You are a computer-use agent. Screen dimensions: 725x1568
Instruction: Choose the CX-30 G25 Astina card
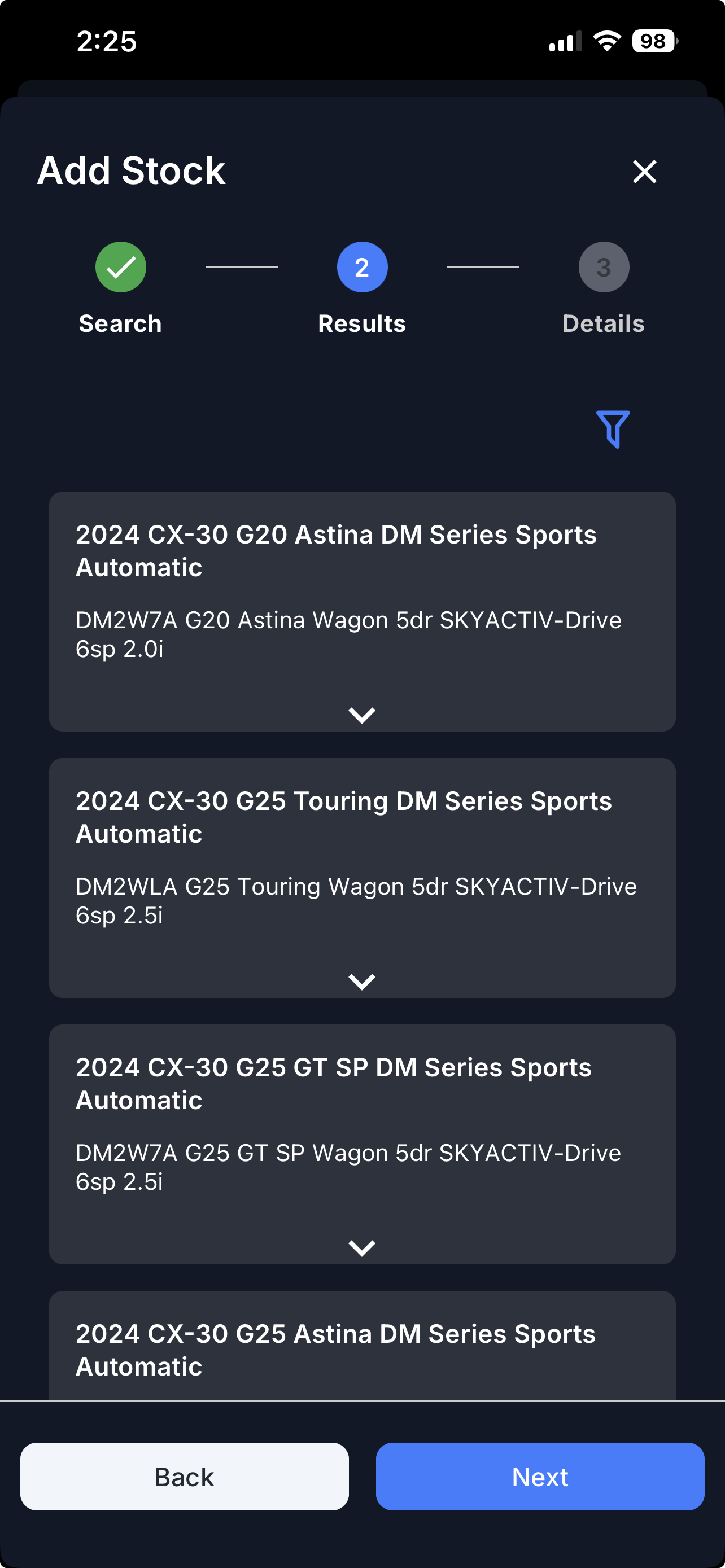point(361,1349)
